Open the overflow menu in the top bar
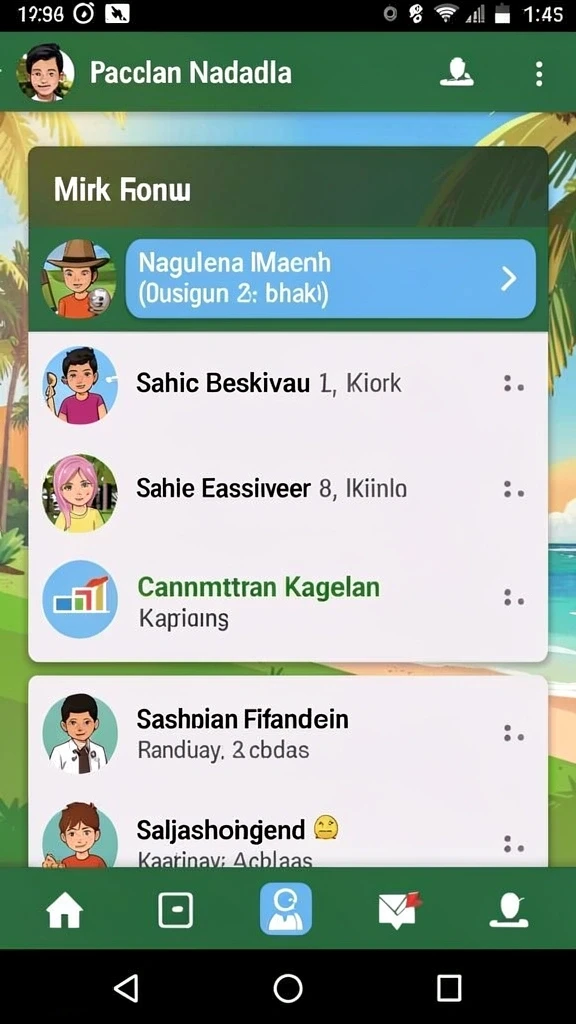This screenshot has width=576, height=1024. tap(538, 74)
